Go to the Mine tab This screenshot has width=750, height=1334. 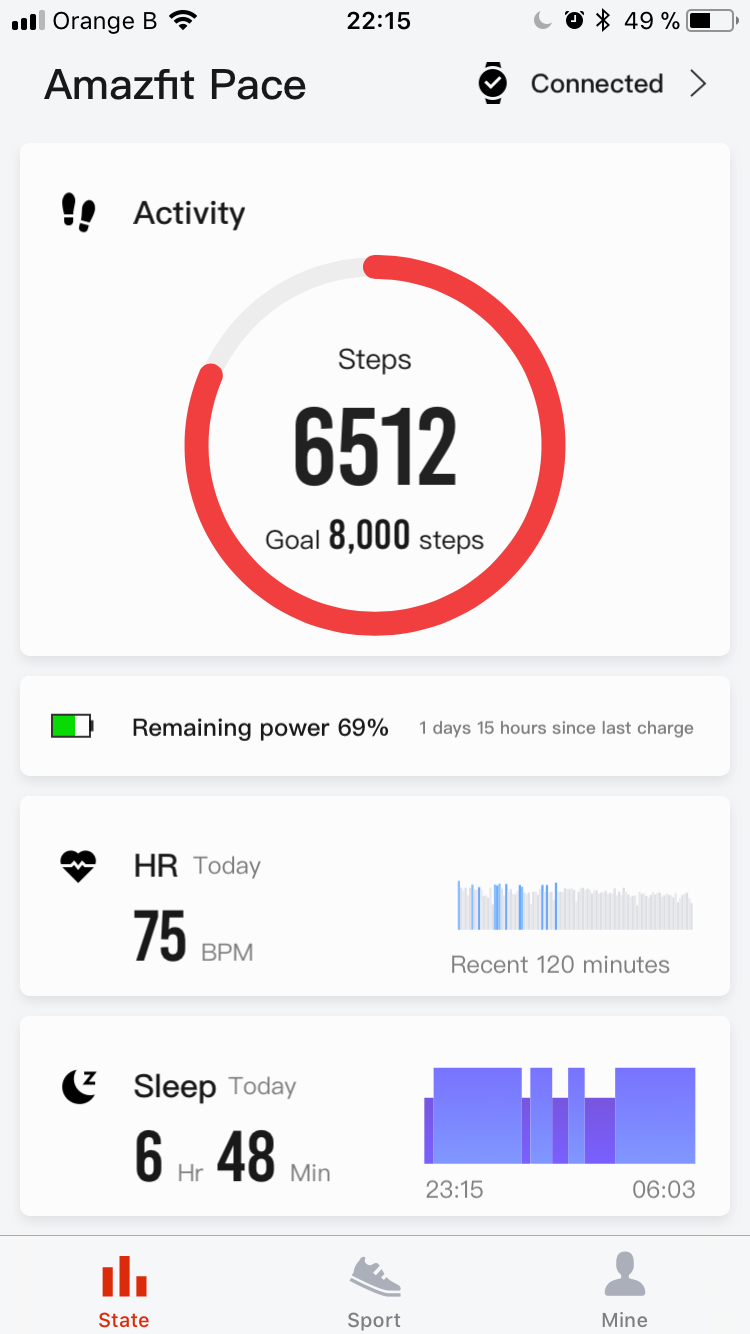[625, 1290]
